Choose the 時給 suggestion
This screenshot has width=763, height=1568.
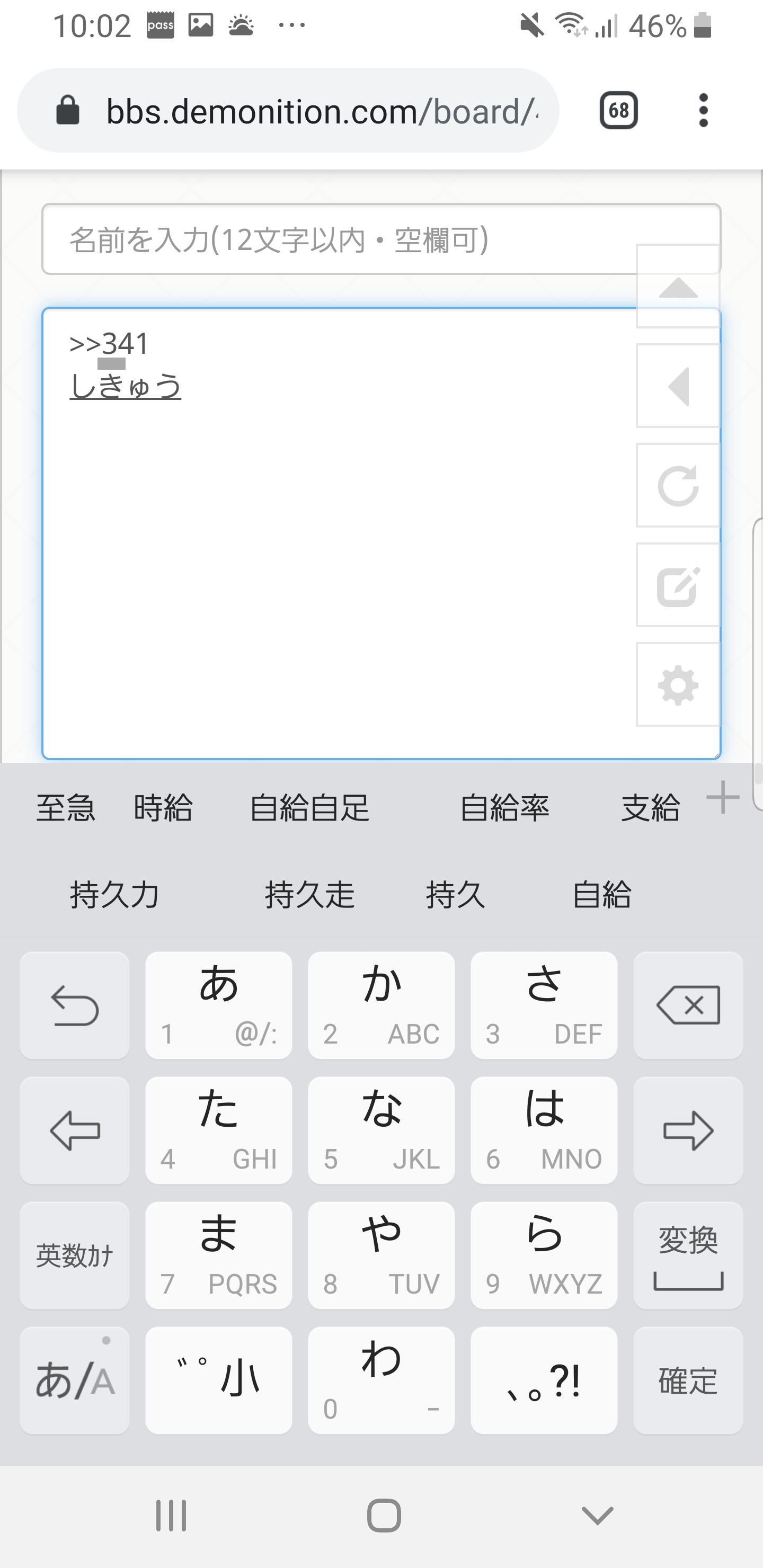(163, 808)
